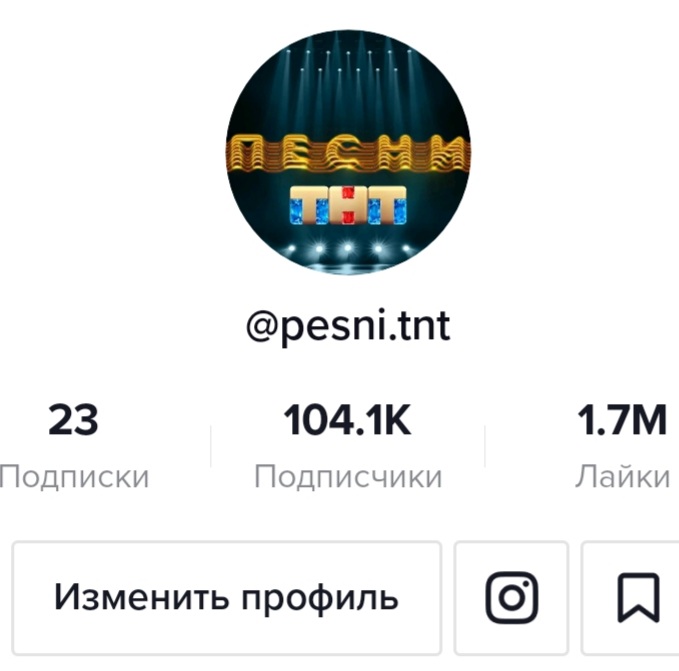
Task: Open the linked Instagram account
Action: 511,598
